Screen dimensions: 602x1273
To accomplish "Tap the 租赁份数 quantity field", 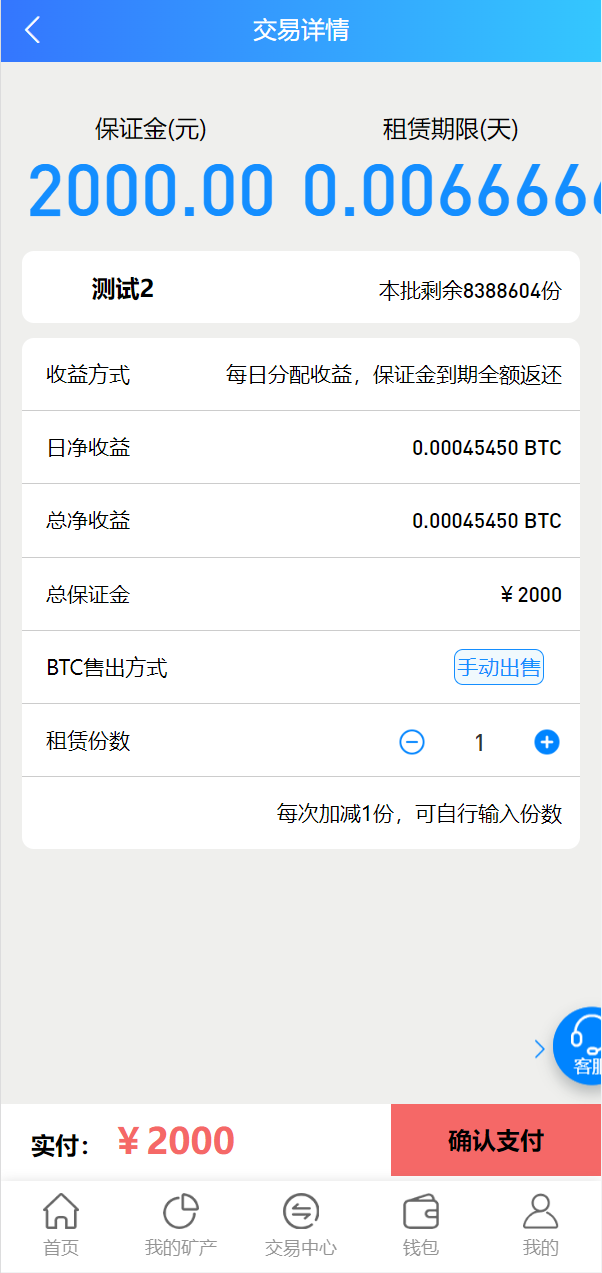I will 479,742.
